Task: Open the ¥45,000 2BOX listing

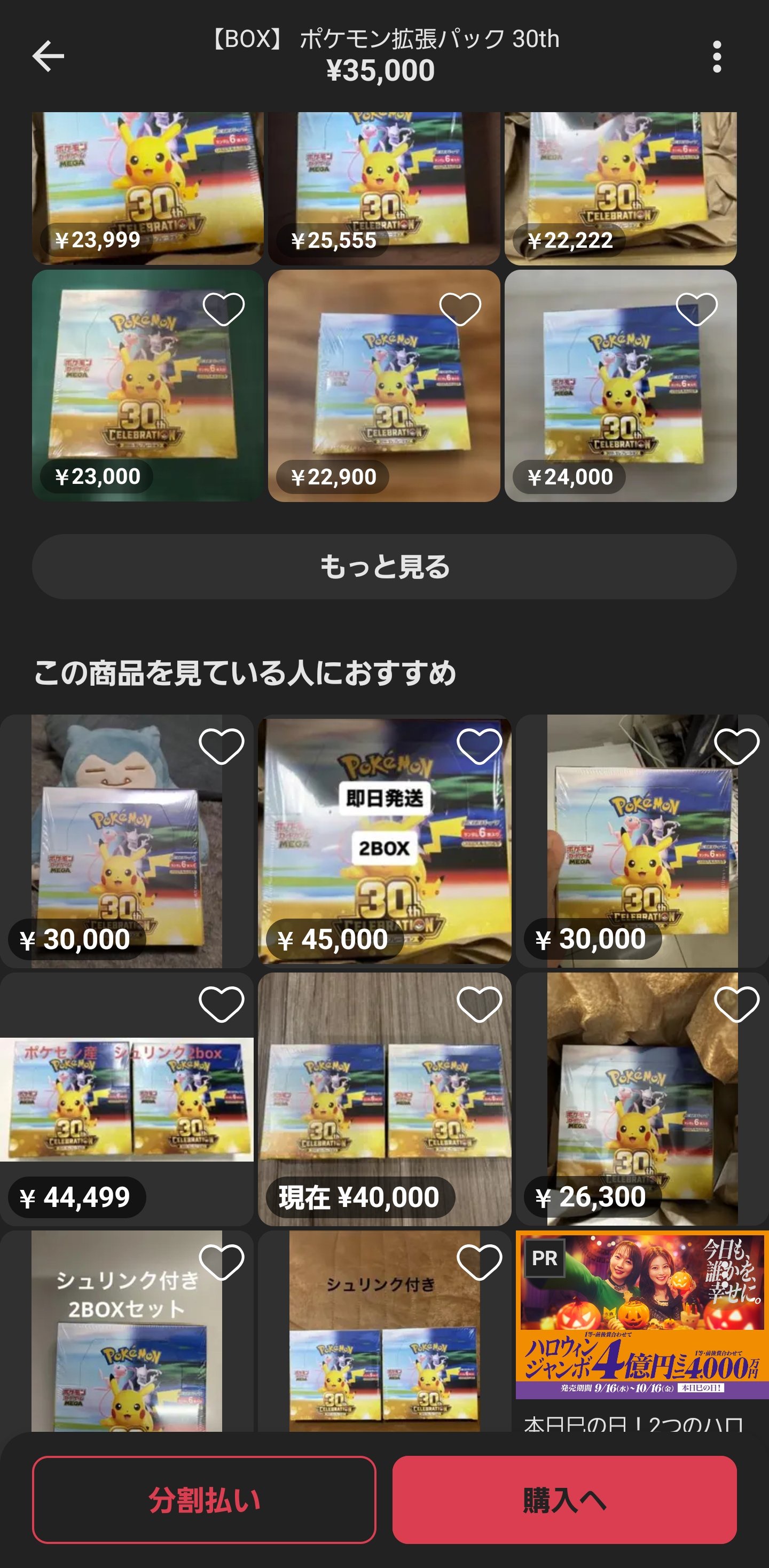Action: coord(384,841)
